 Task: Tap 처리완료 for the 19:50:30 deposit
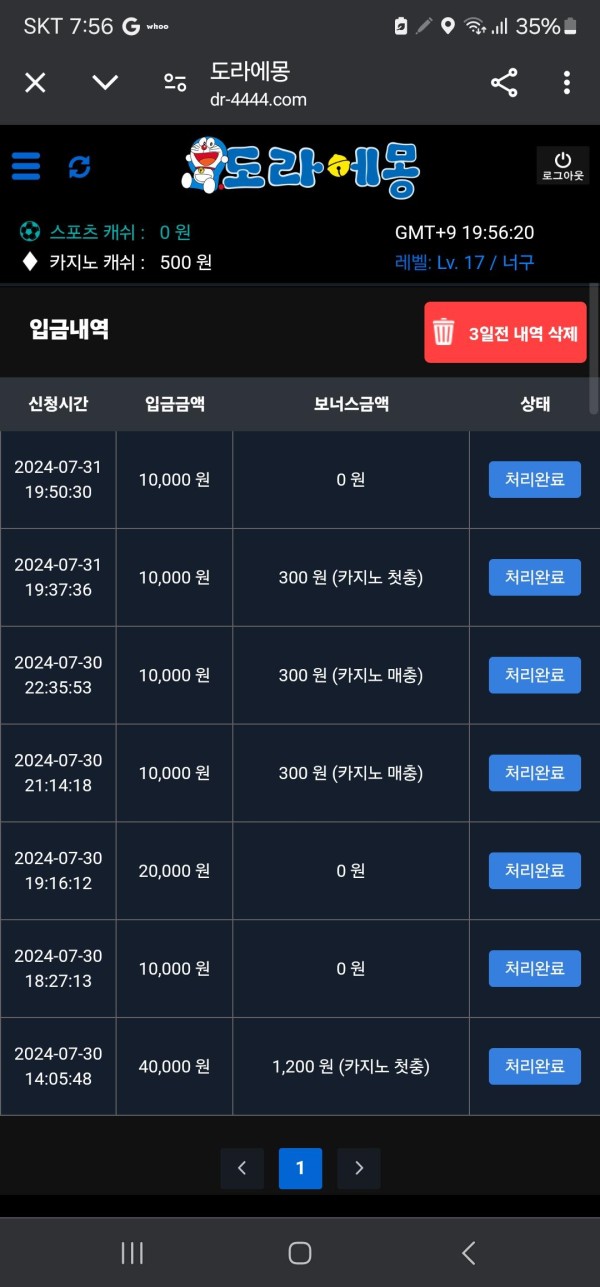(x=534, y=479)
